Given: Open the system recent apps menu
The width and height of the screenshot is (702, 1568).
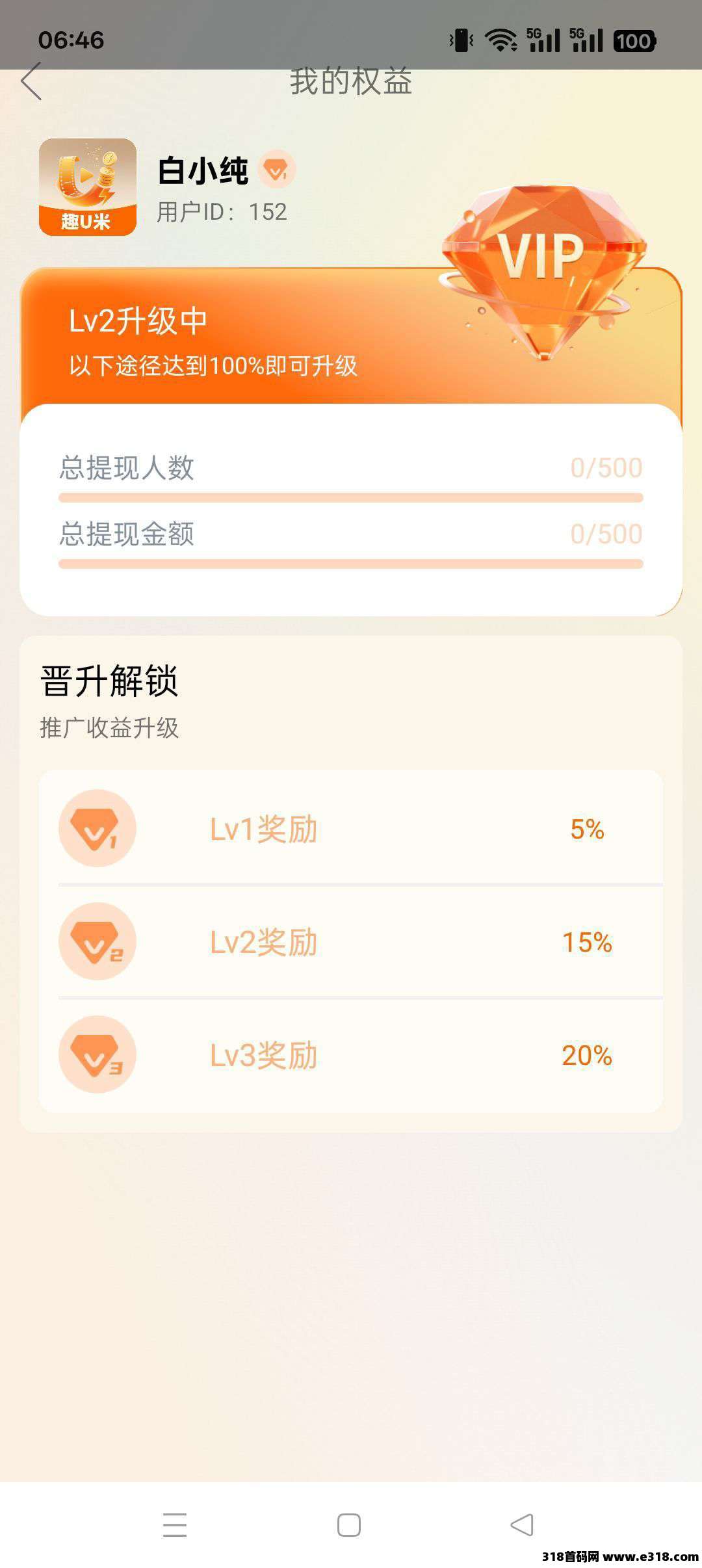Looking at the screenshot, I should click(x=175, y=1524).
